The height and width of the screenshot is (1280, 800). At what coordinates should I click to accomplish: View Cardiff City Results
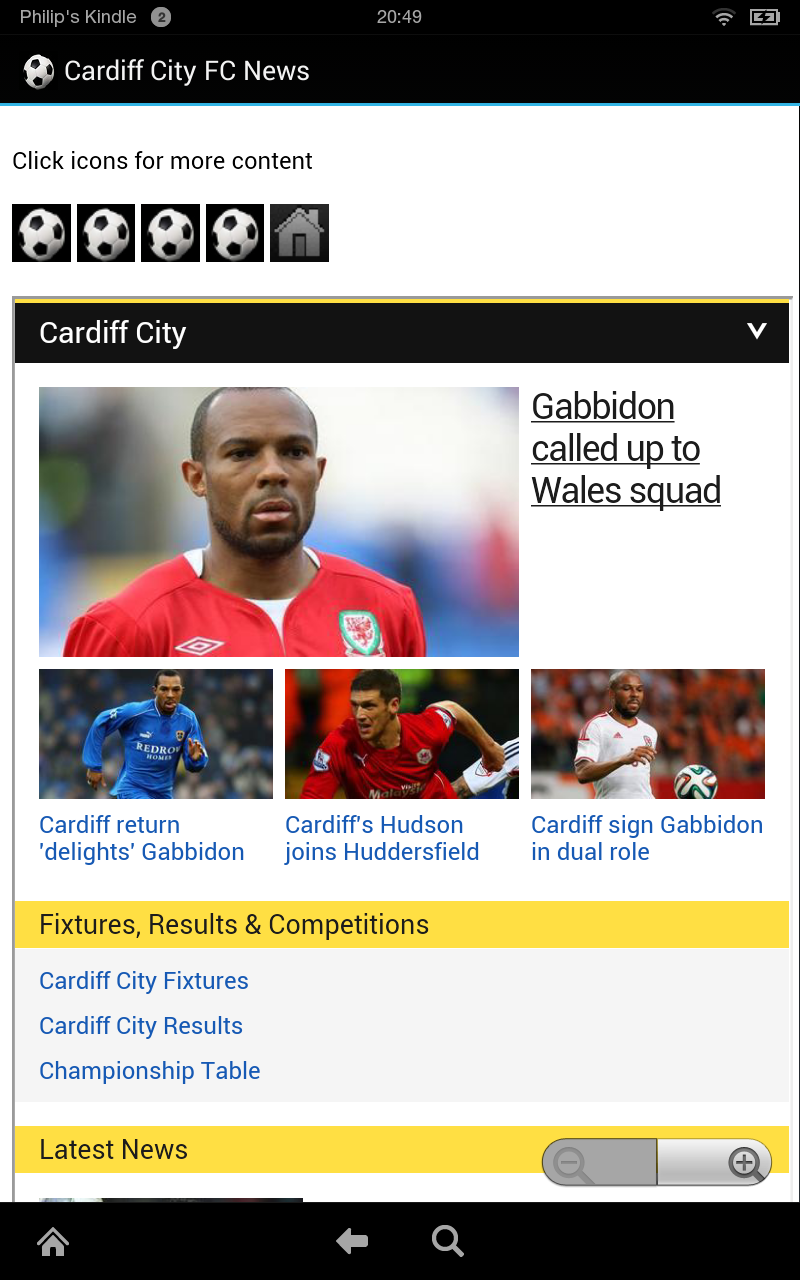(x=141, y=1026)
